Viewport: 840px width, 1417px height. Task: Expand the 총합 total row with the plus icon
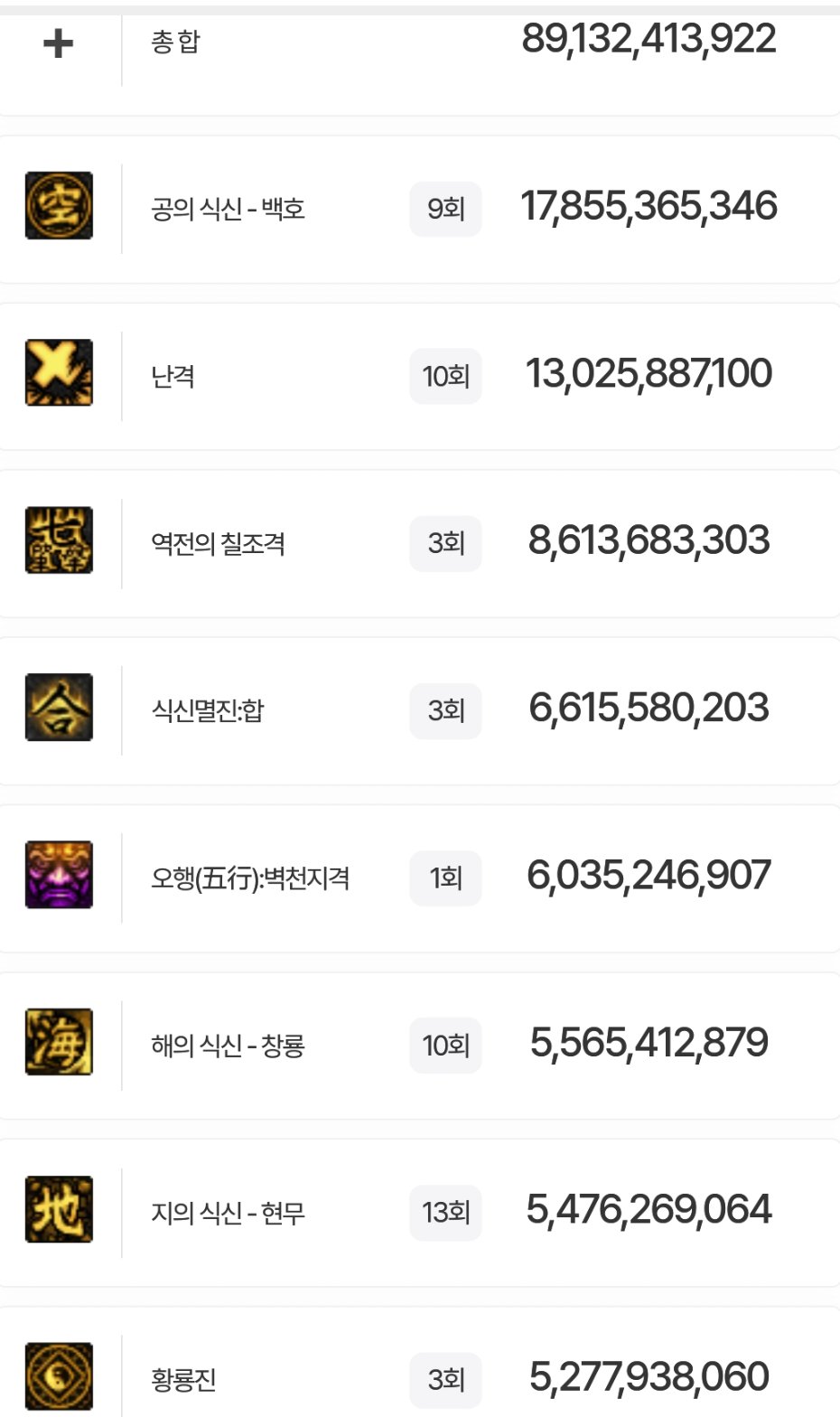59,42
